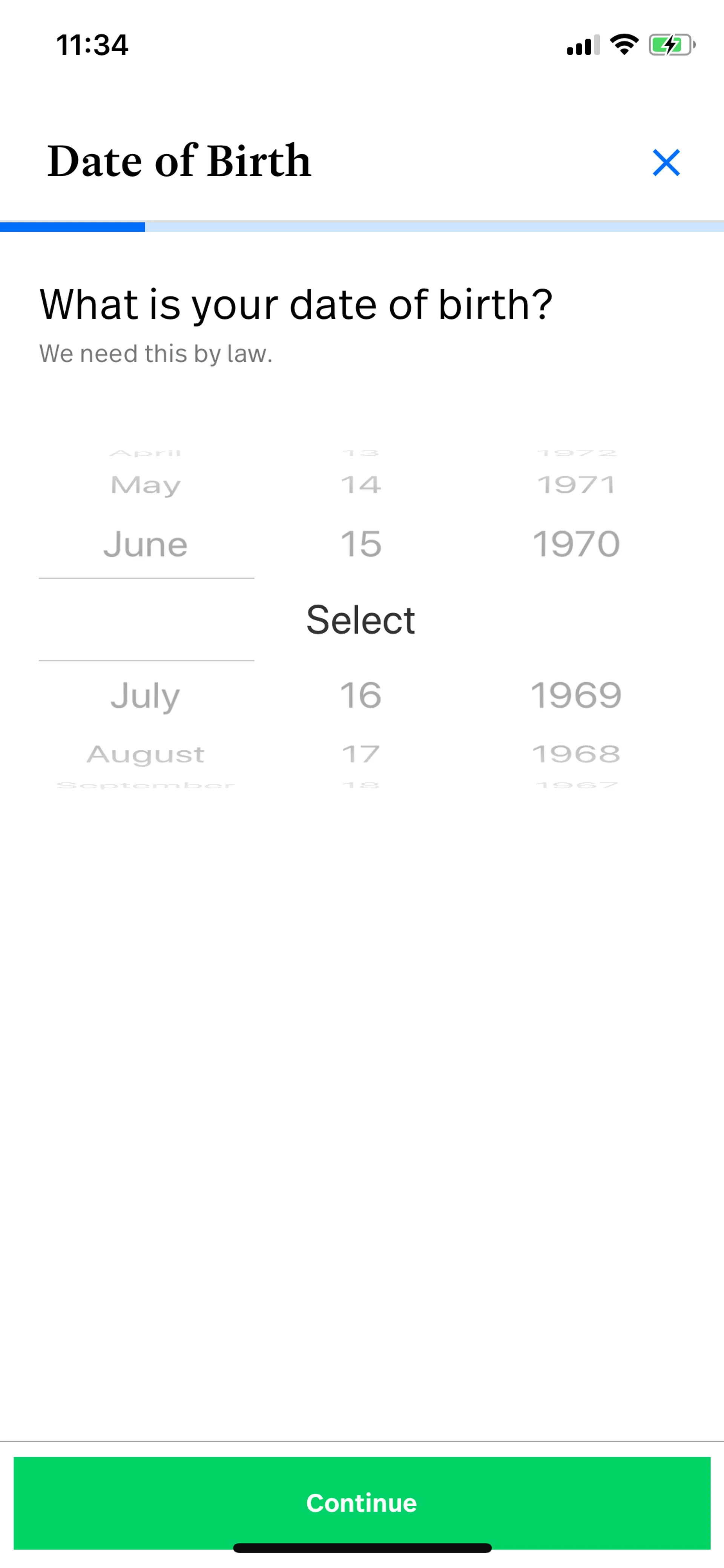Viewport: 724px width, 1568px height.
Task: Choose year 1971 in the picker
Action: point(576,485)
